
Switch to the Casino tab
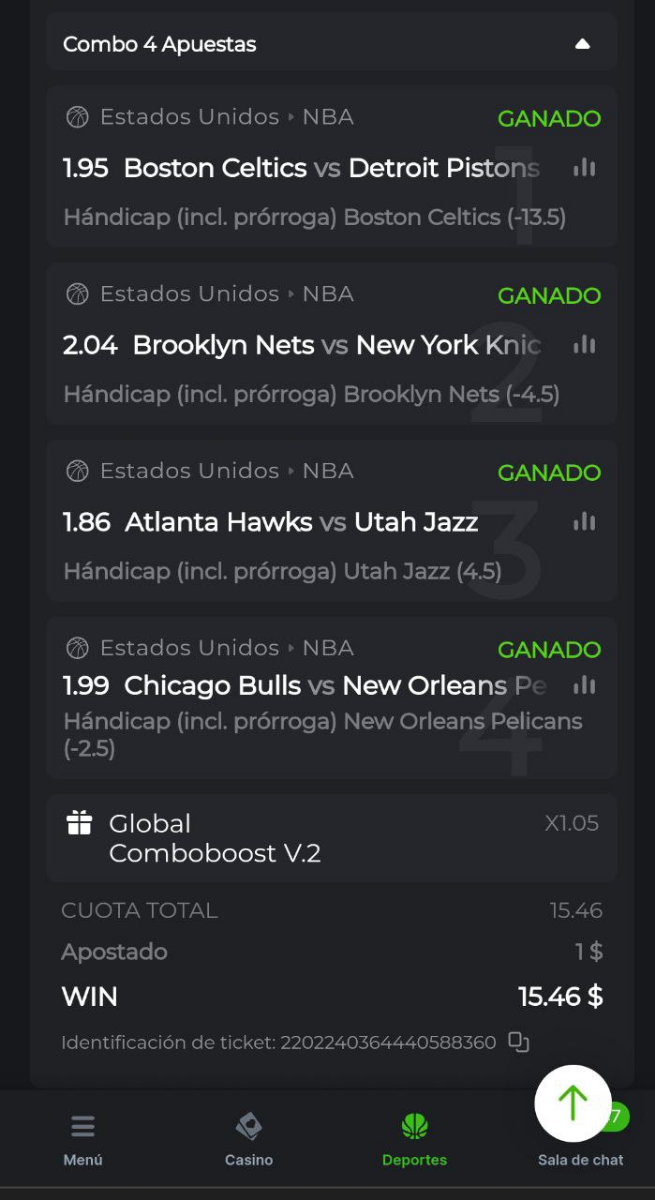point(249,1140)
